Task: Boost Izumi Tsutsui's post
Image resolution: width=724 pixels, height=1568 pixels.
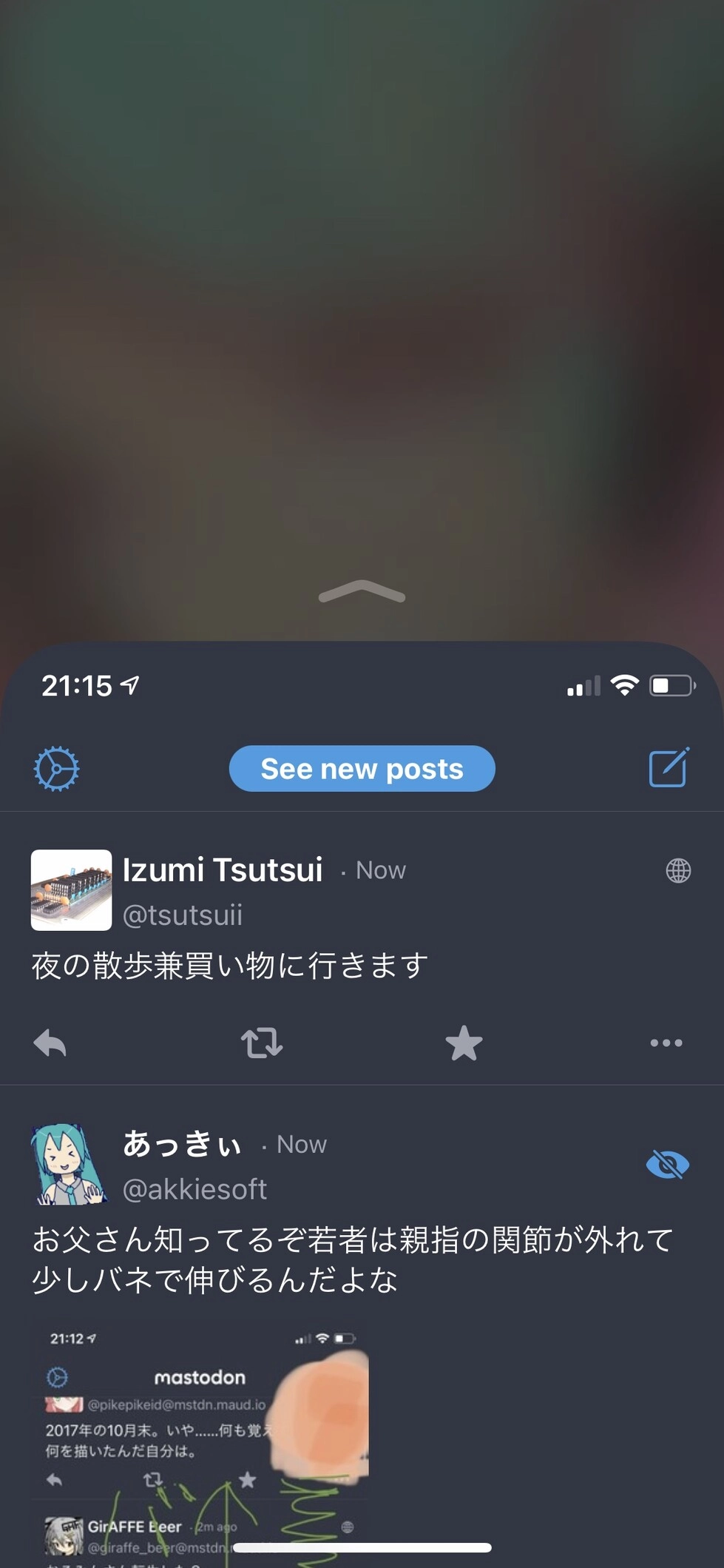Action: click(262, 1043)
